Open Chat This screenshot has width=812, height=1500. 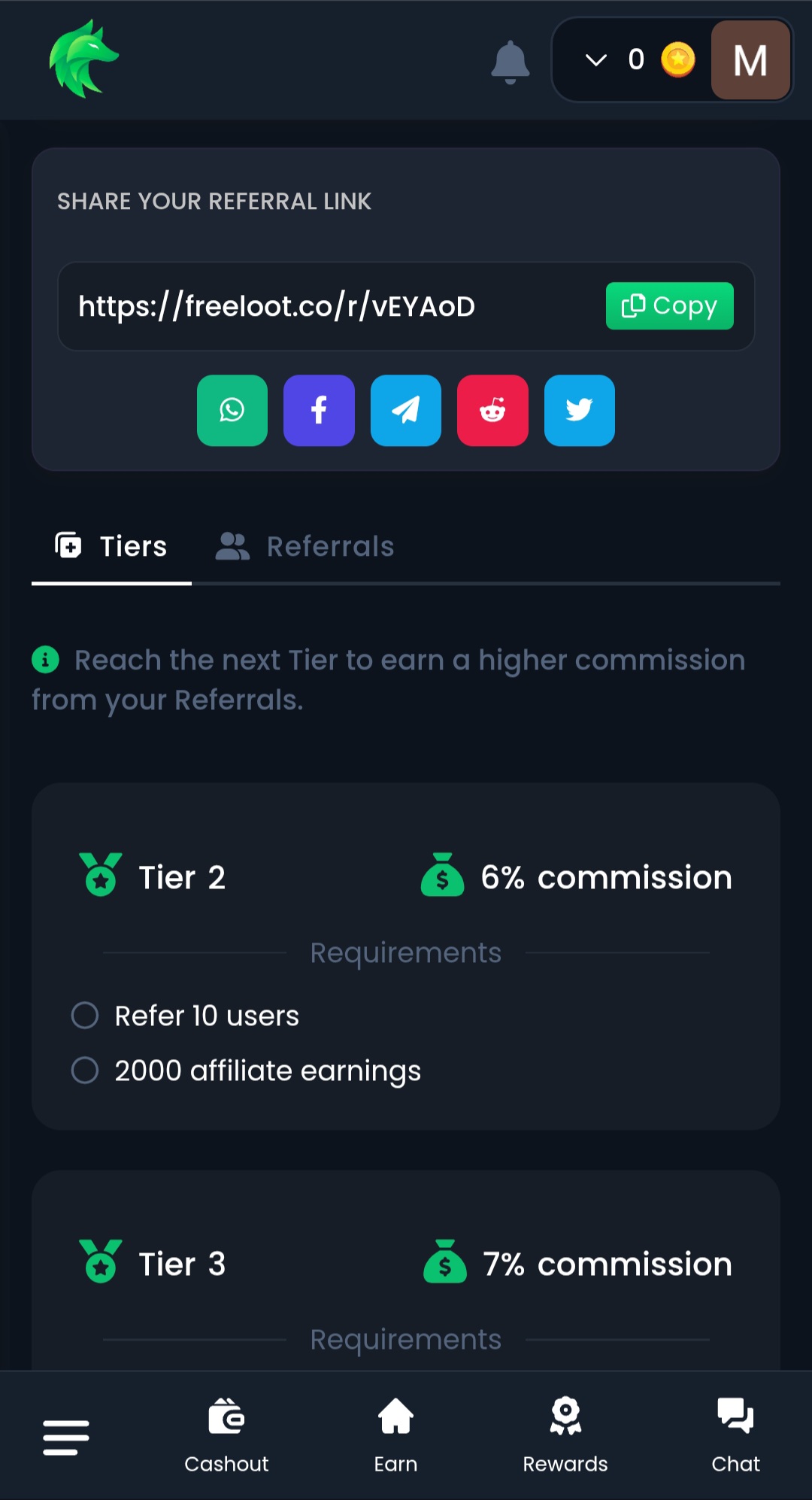pos(735,1435)
